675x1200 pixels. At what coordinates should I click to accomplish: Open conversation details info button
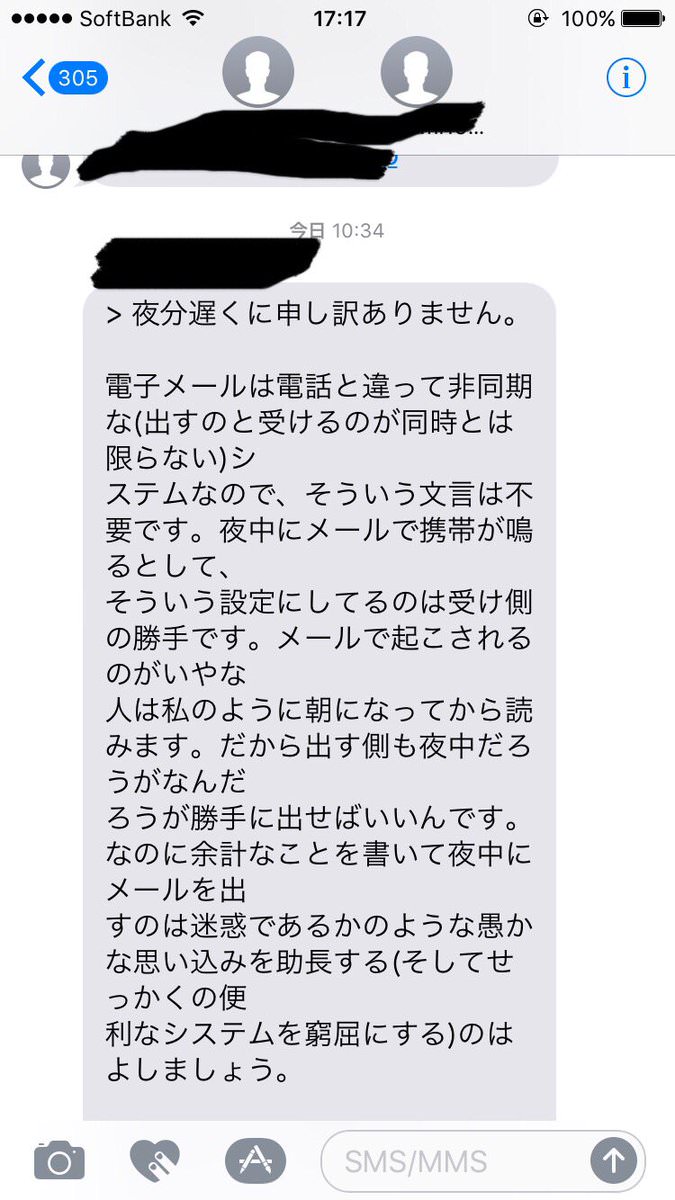tap(626, 78)
